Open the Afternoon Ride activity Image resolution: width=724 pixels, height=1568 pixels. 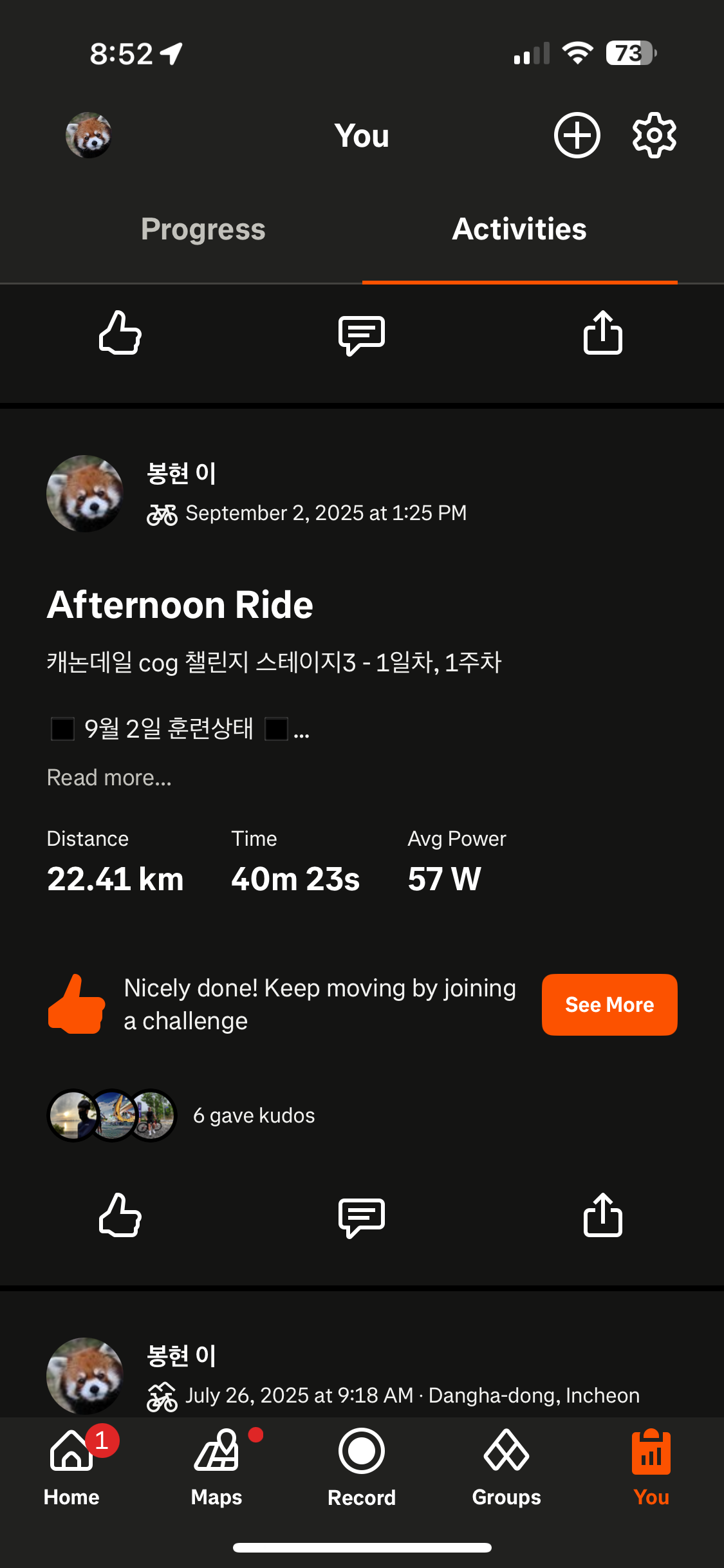click(x=180, y=605)
